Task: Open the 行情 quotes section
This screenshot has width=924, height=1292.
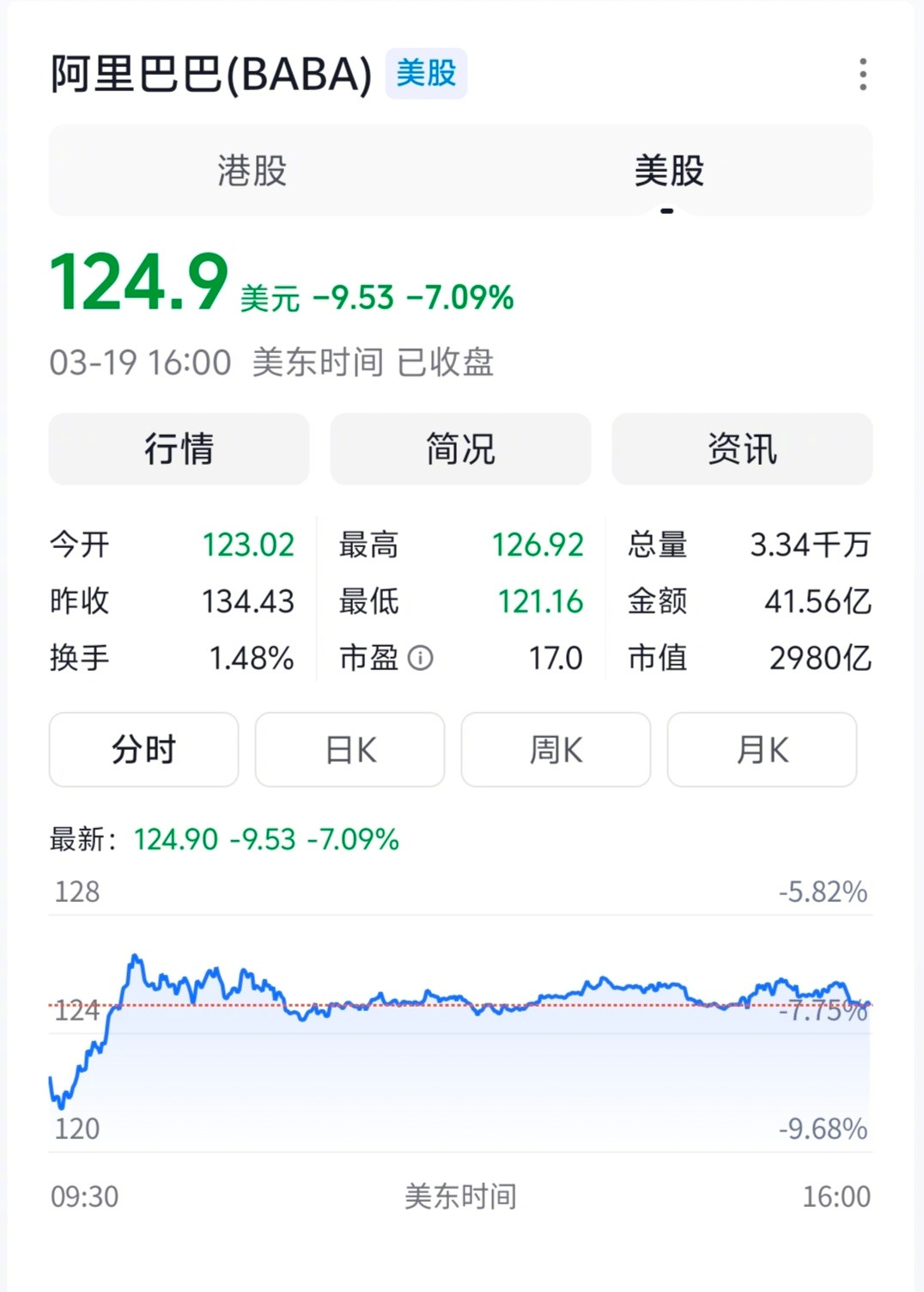Action: 179,449
